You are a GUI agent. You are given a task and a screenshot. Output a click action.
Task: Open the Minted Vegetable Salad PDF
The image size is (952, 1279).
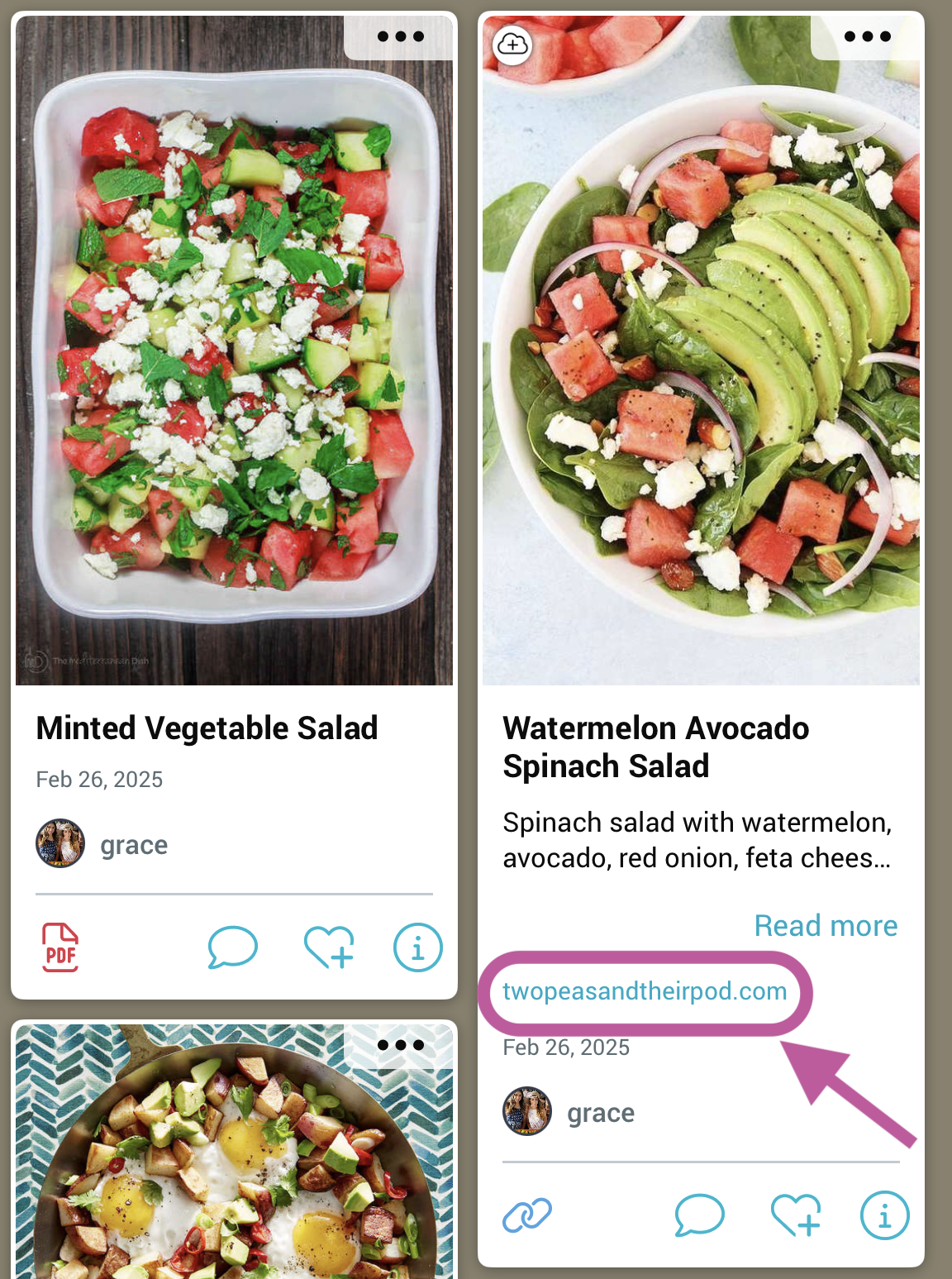[60, 947]
